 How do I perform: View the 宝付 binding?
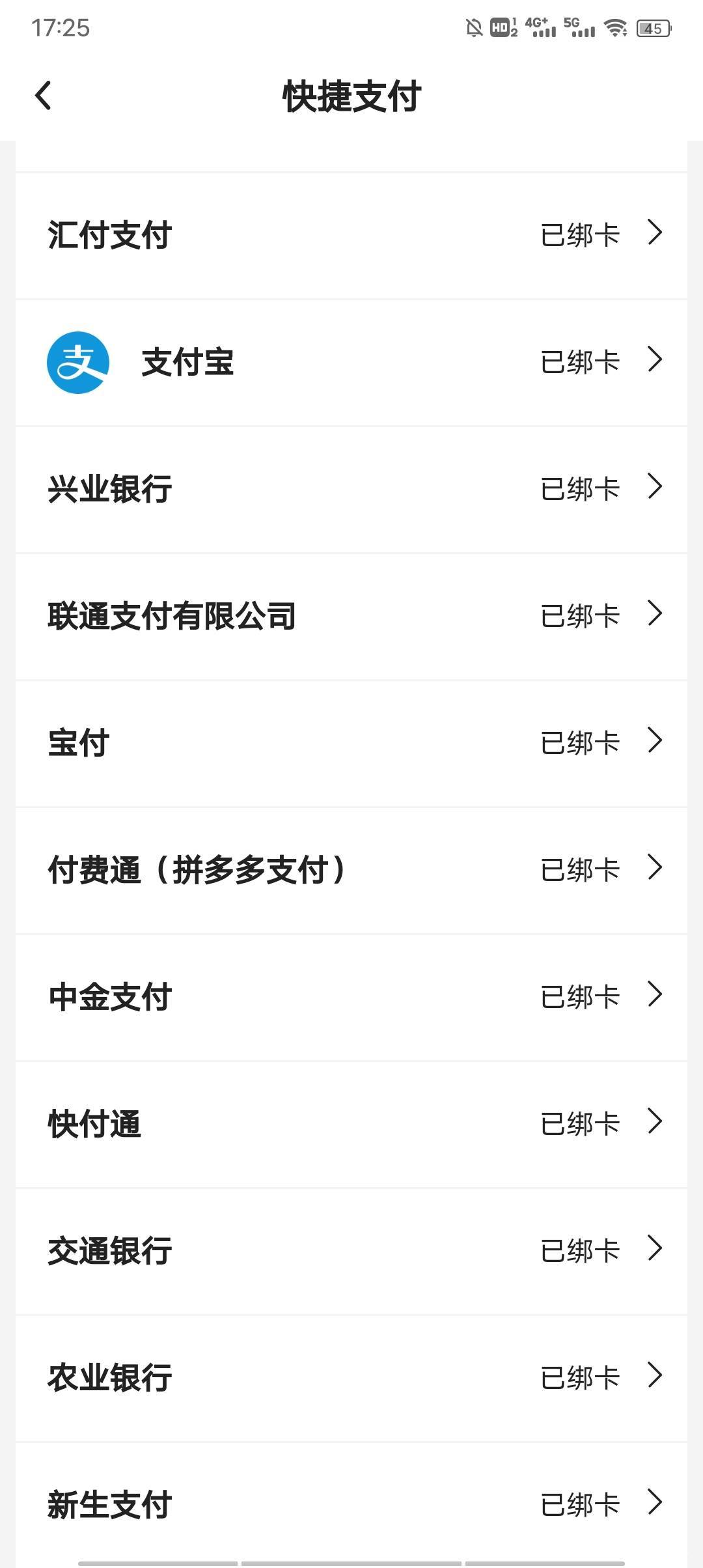point(351,744)
